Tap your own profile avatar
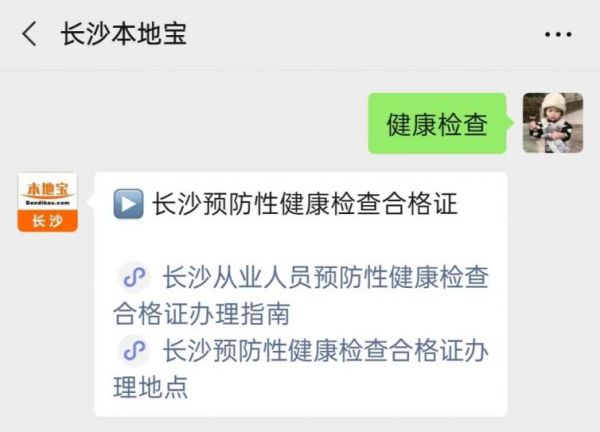Image resolution: width=600 pixels, height=432 pixels. tap(552, 123)
